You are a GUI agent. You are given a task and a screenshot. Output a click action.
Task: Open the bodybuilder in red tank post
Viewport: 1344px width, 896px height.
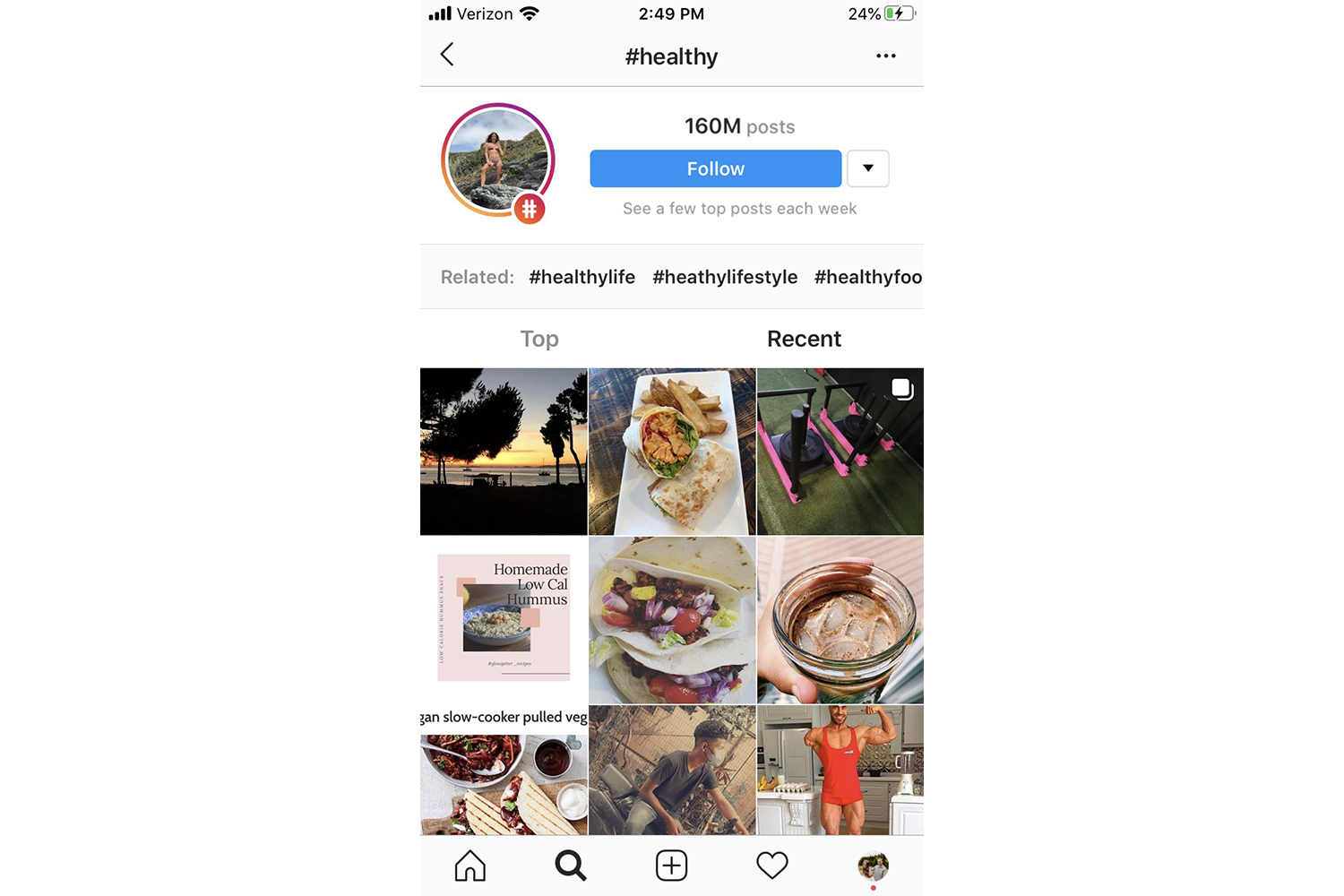click(850, 770)
